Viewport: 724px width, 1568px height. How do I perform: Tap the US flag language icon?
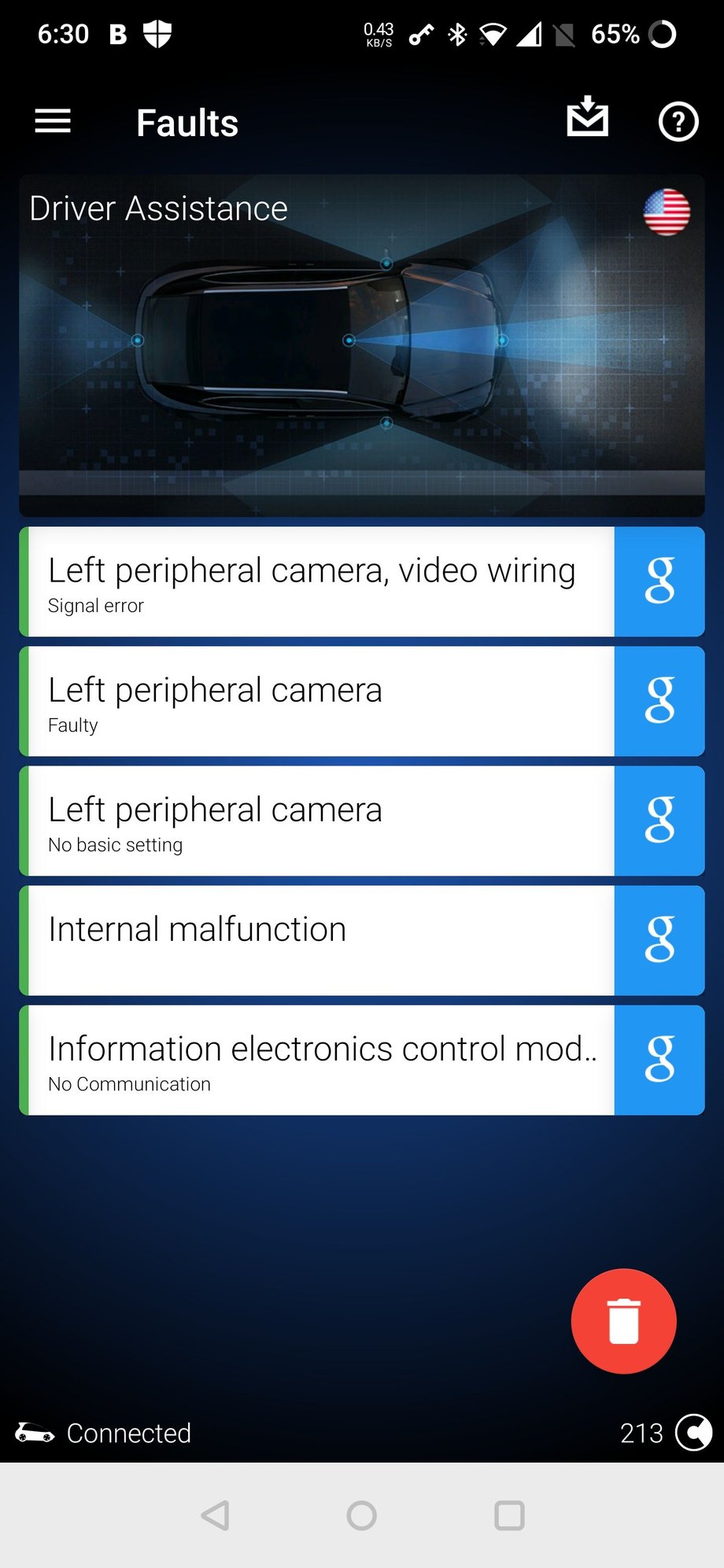coord(667,212)
